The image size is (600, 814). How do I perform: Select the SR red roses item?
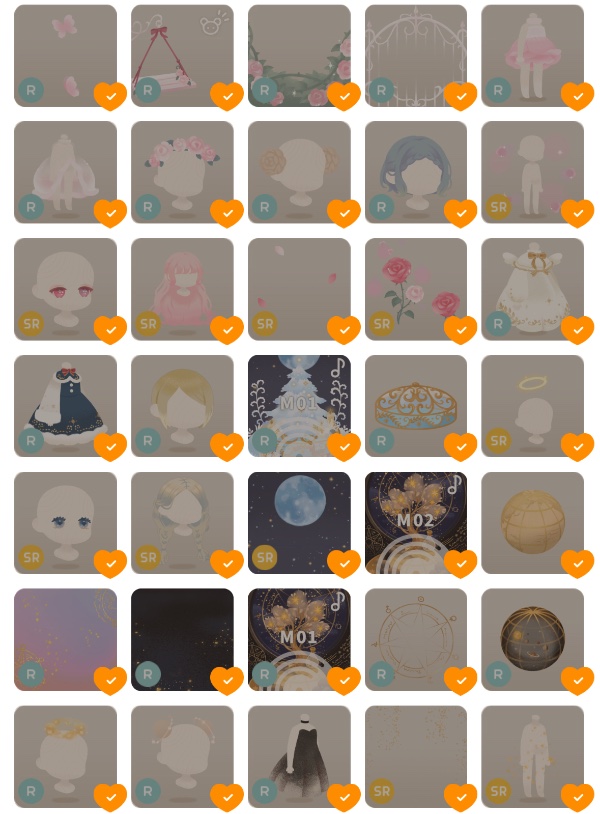click(x=416, y=289)
